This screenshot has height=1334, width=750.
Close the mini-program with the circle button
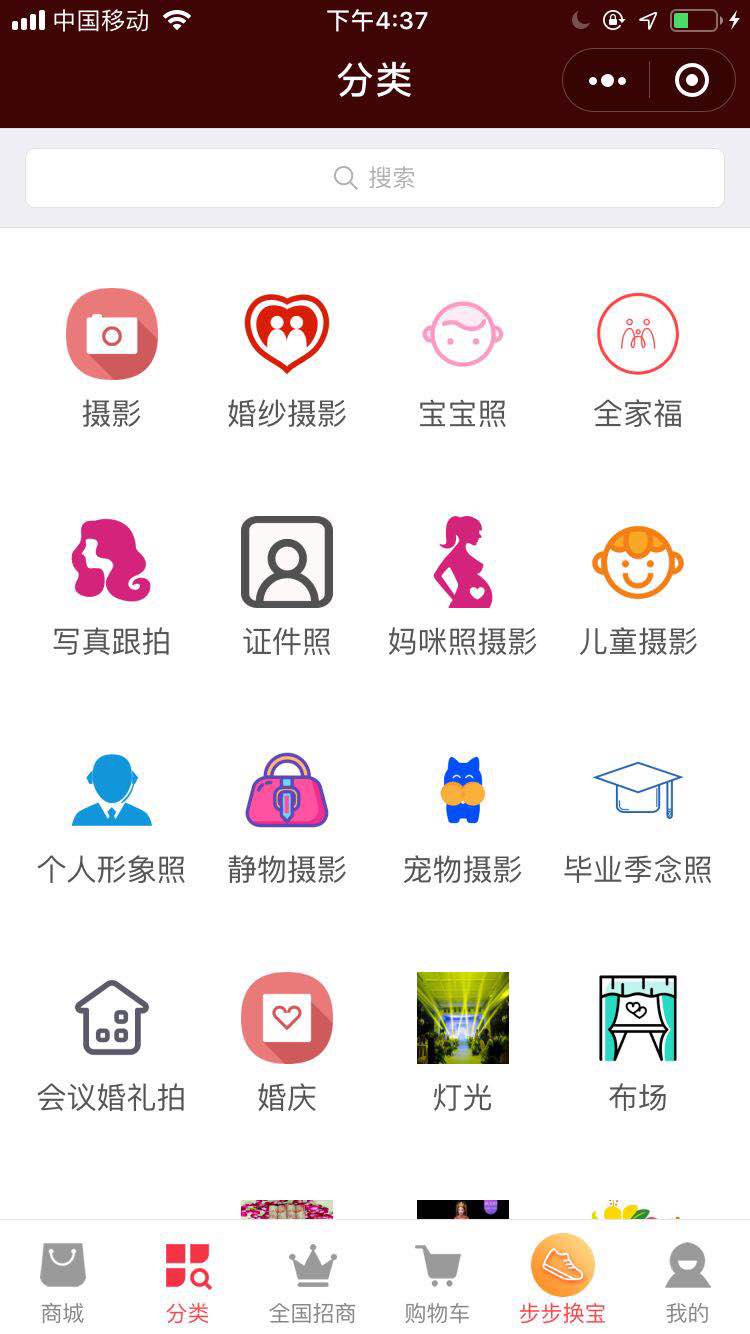point(692,80)
